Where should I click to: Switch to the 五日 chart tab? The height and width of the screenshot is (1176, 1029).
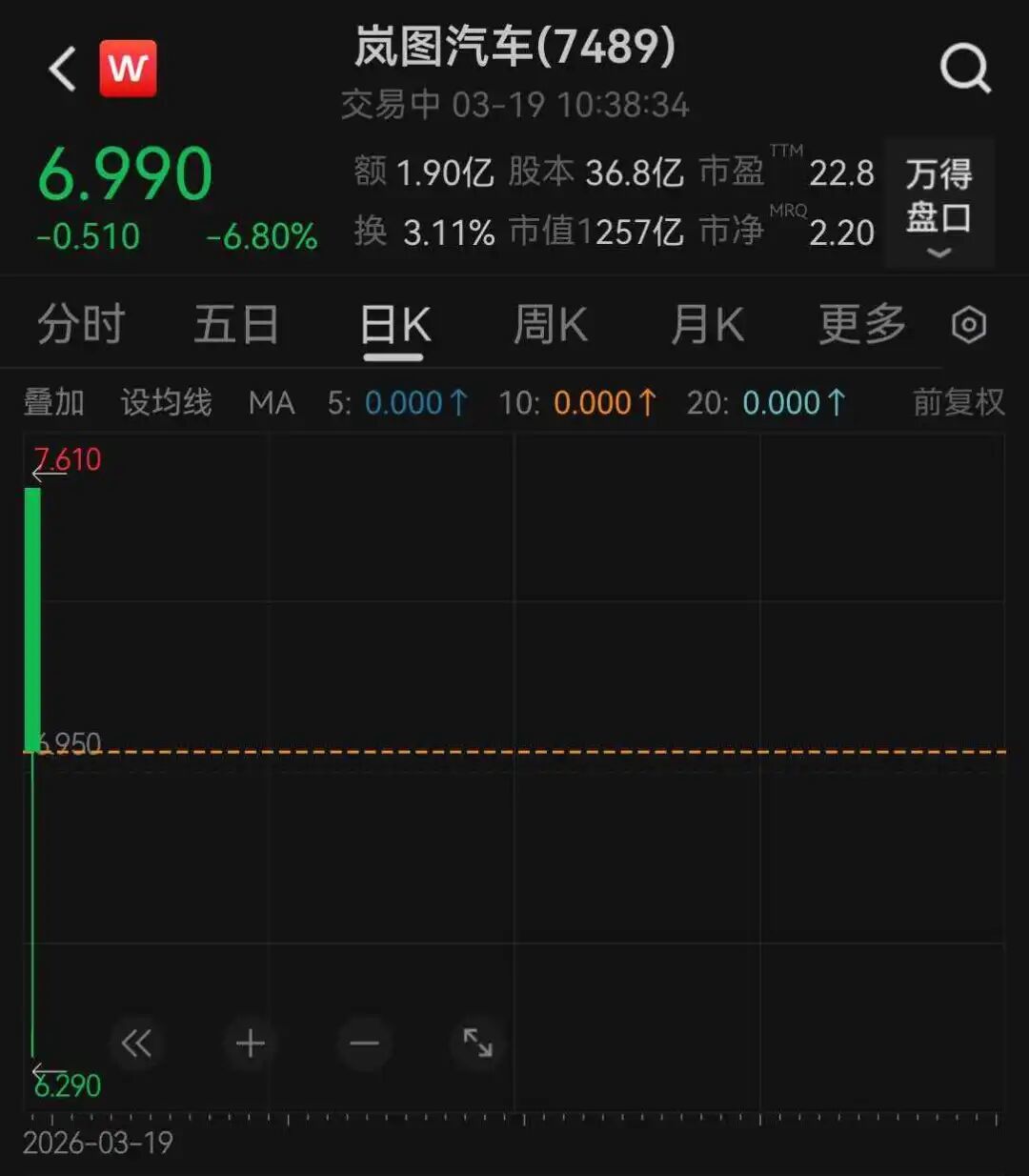pos(236,325)
